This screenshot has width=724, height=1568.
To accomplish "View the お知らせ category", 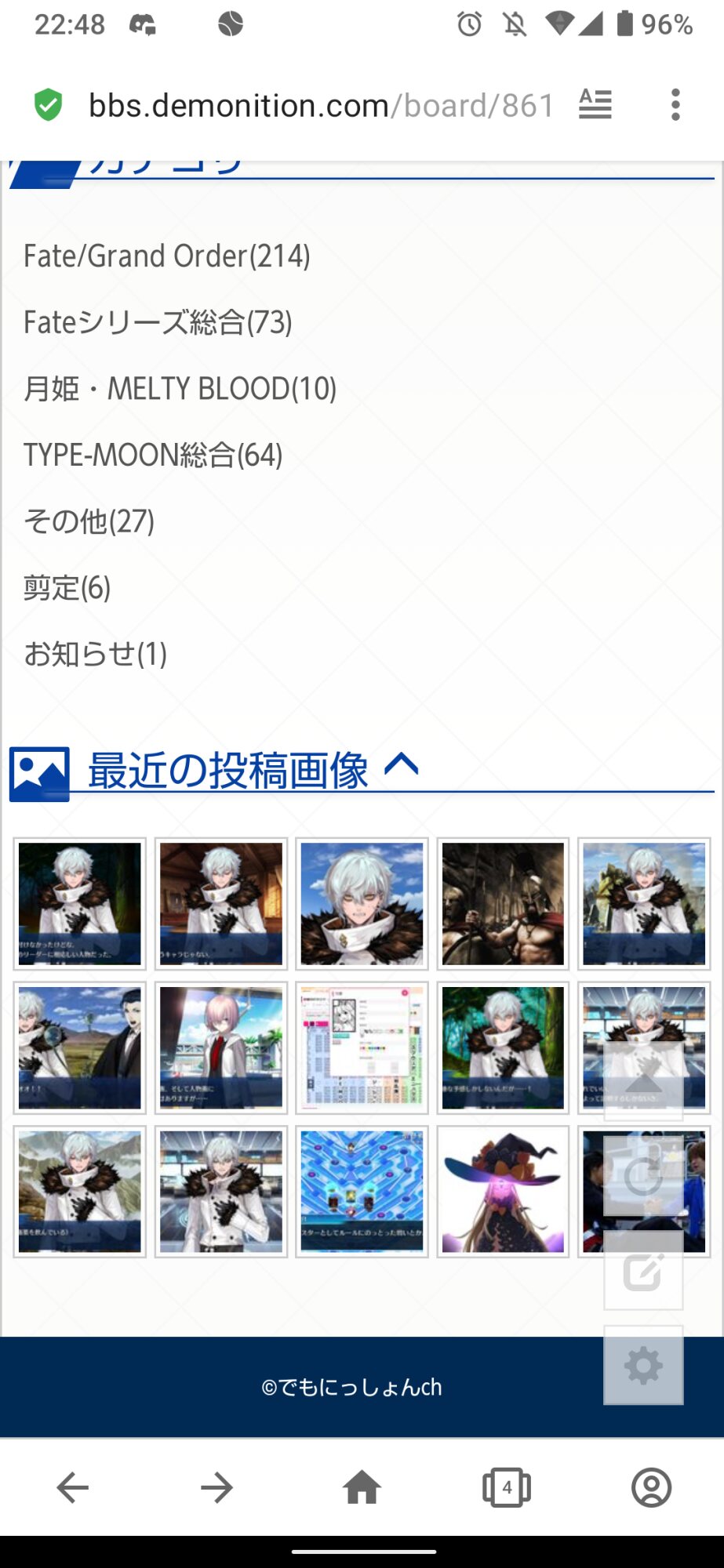I will point(95,654).
